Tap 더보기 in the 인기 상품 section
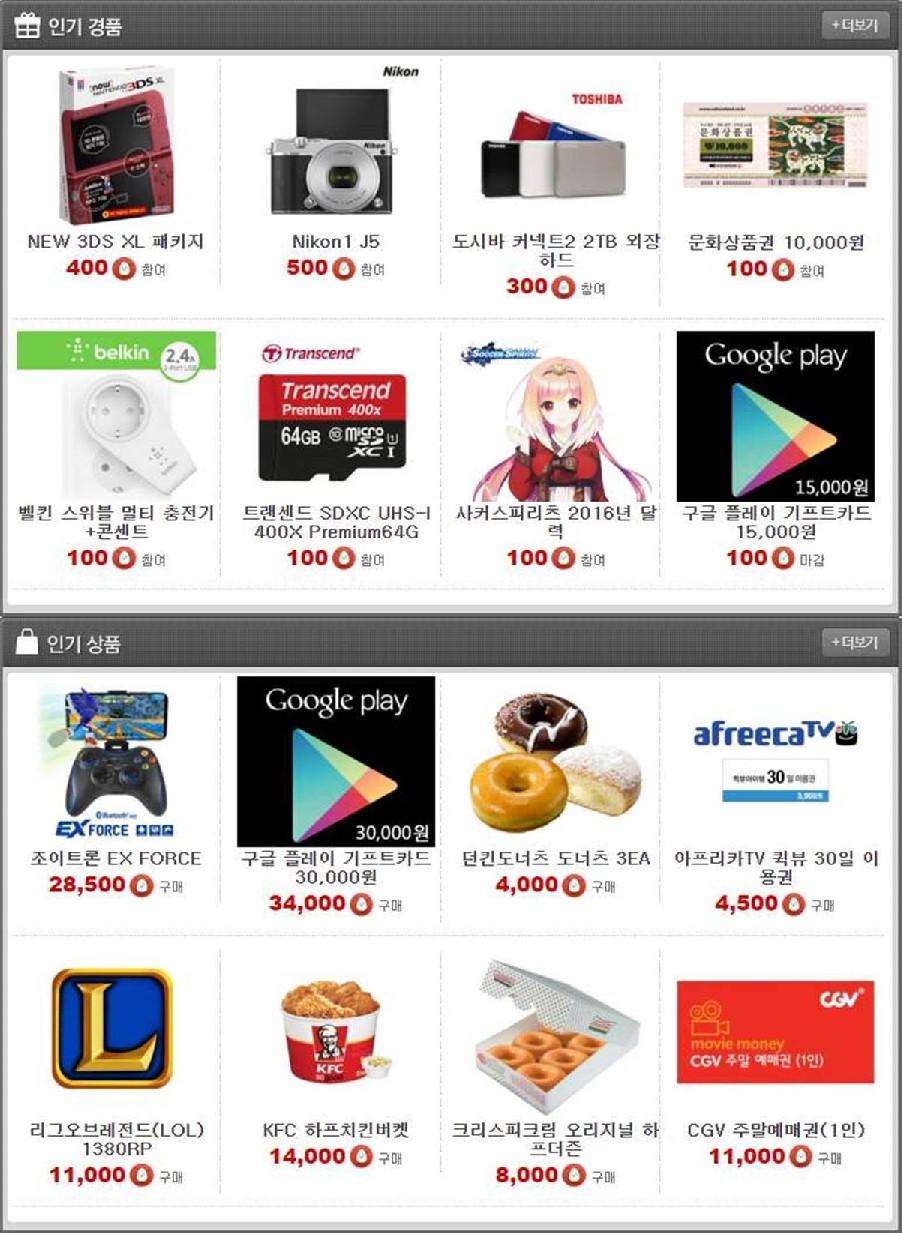The width and height of the screenshot is (902, 1233). pyautogui.click(x=854, y=642)
